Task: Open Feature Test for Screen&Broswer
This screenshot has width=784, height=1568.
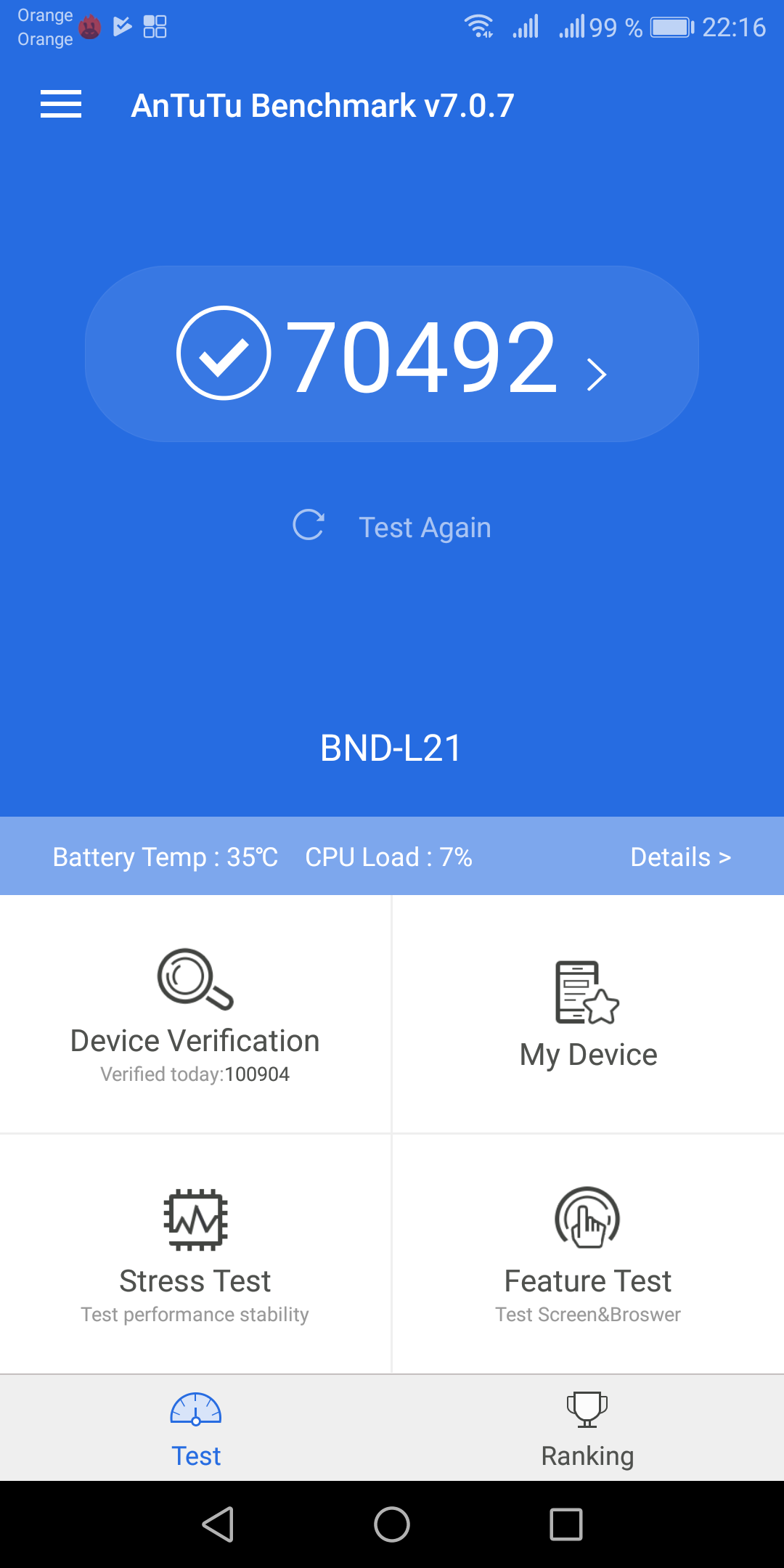Action: [588, 1254]
